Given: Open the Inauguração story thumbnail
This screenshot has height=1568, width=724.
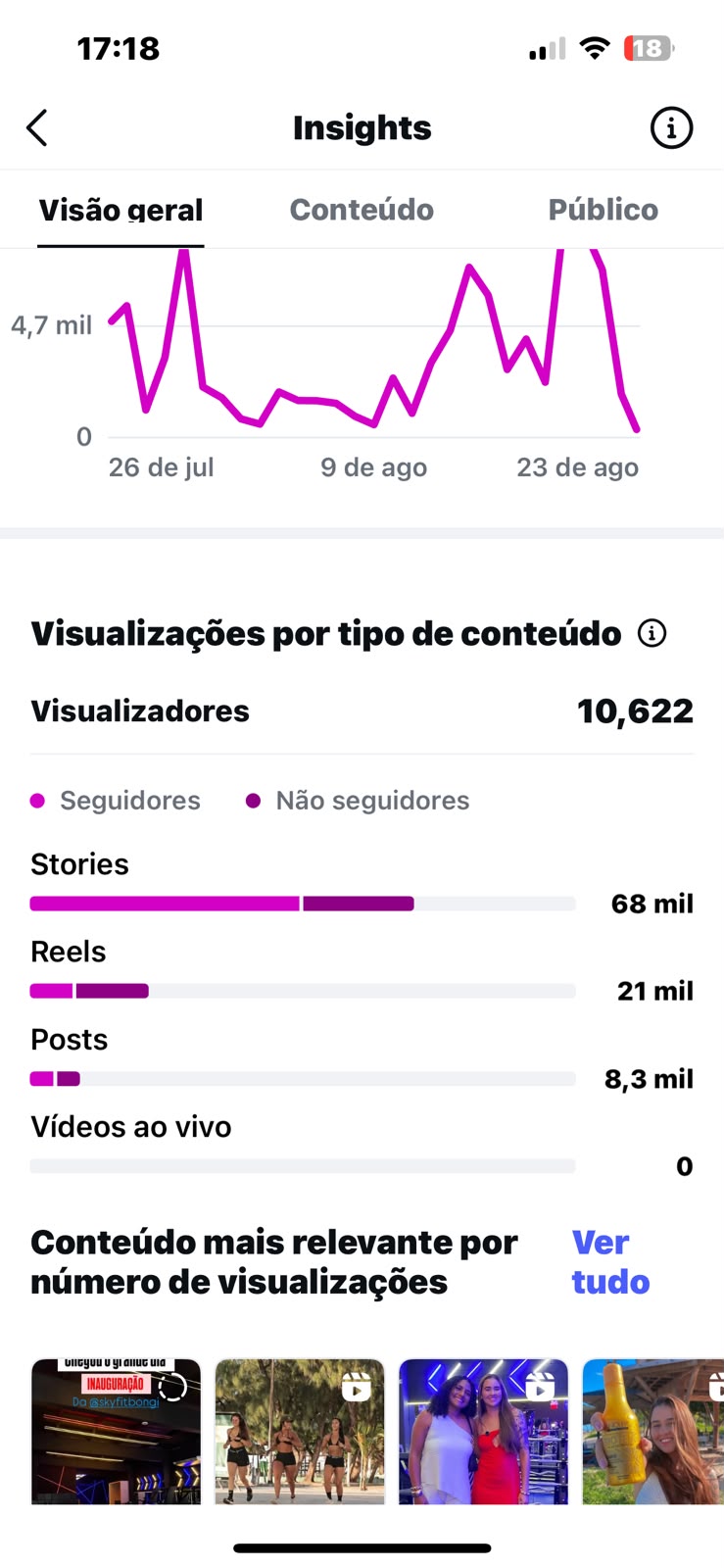Looking at the screenshot, I should 116,1431.
